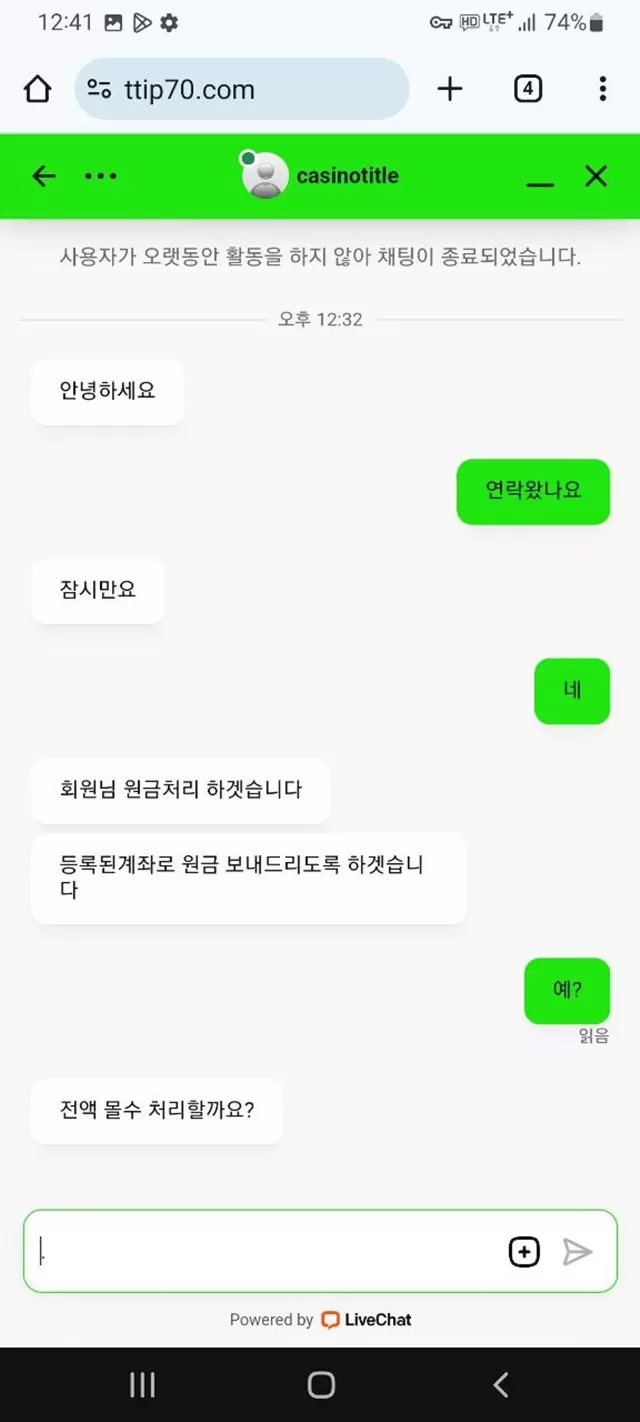
Task: Open the browser overflow menu
Action: [602, 90]
